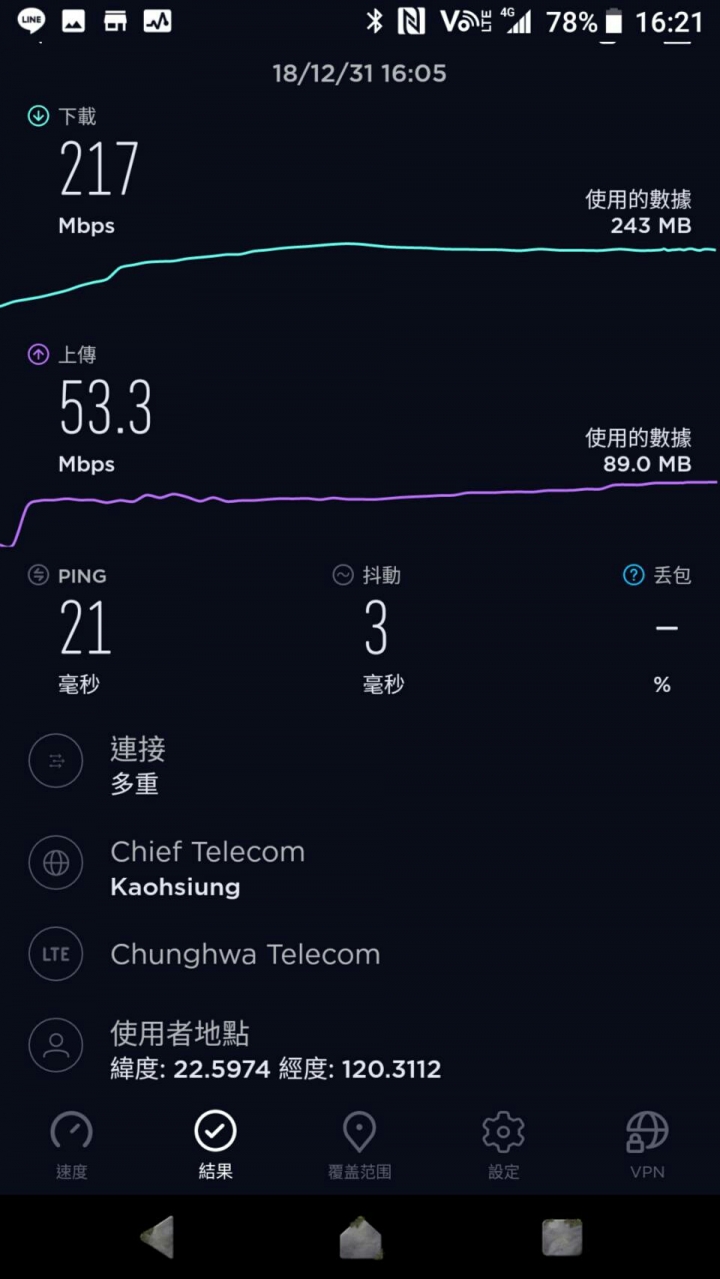720x1279 pixels.
Task: Open the VPN tab
Action: [x=647, y=1145]
